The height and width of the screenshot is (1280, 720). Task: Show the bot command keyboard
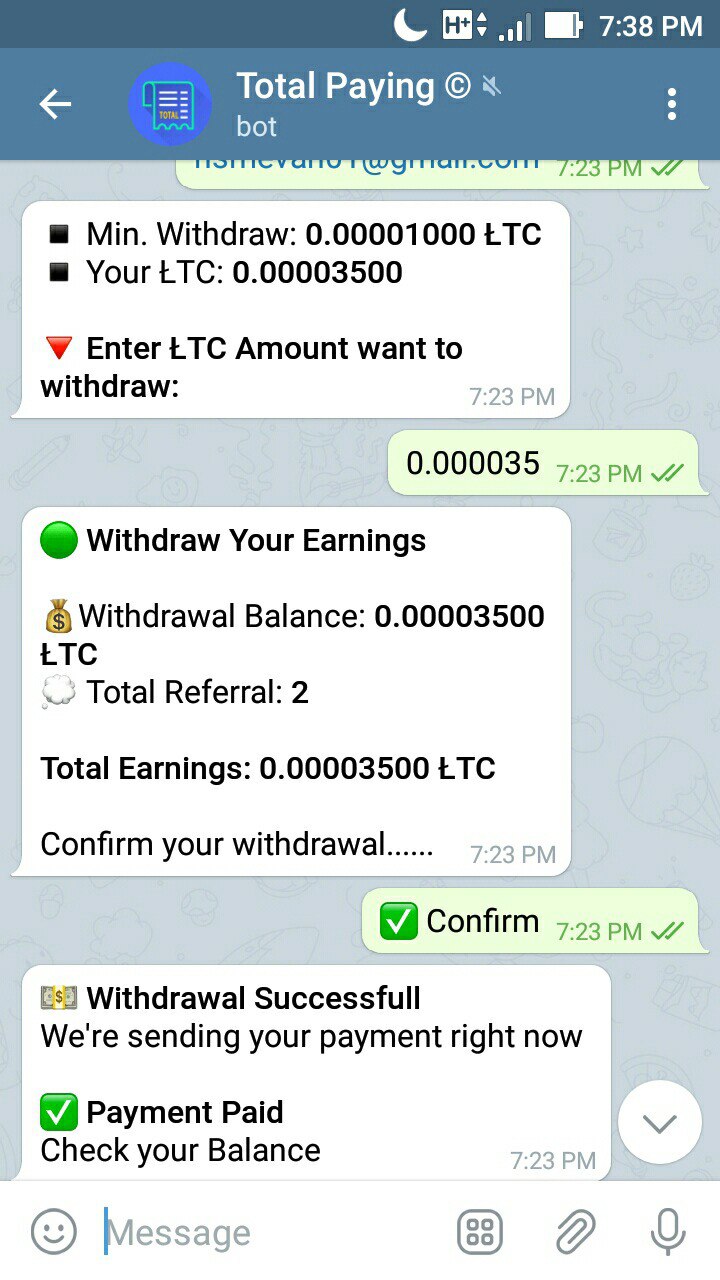pyautogui.click(x=480, y=1232)
